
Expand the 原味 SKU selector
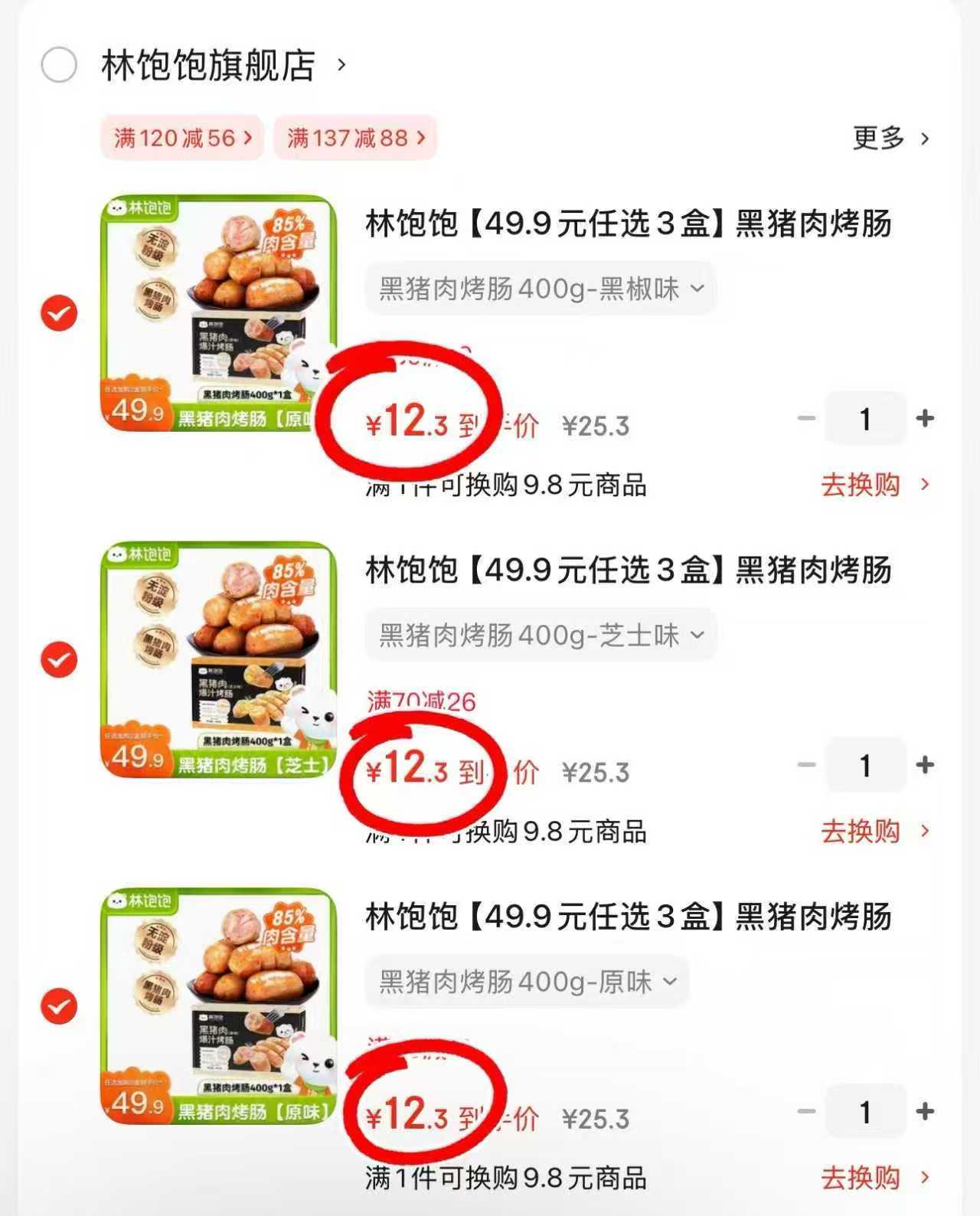tap(526, 981)
